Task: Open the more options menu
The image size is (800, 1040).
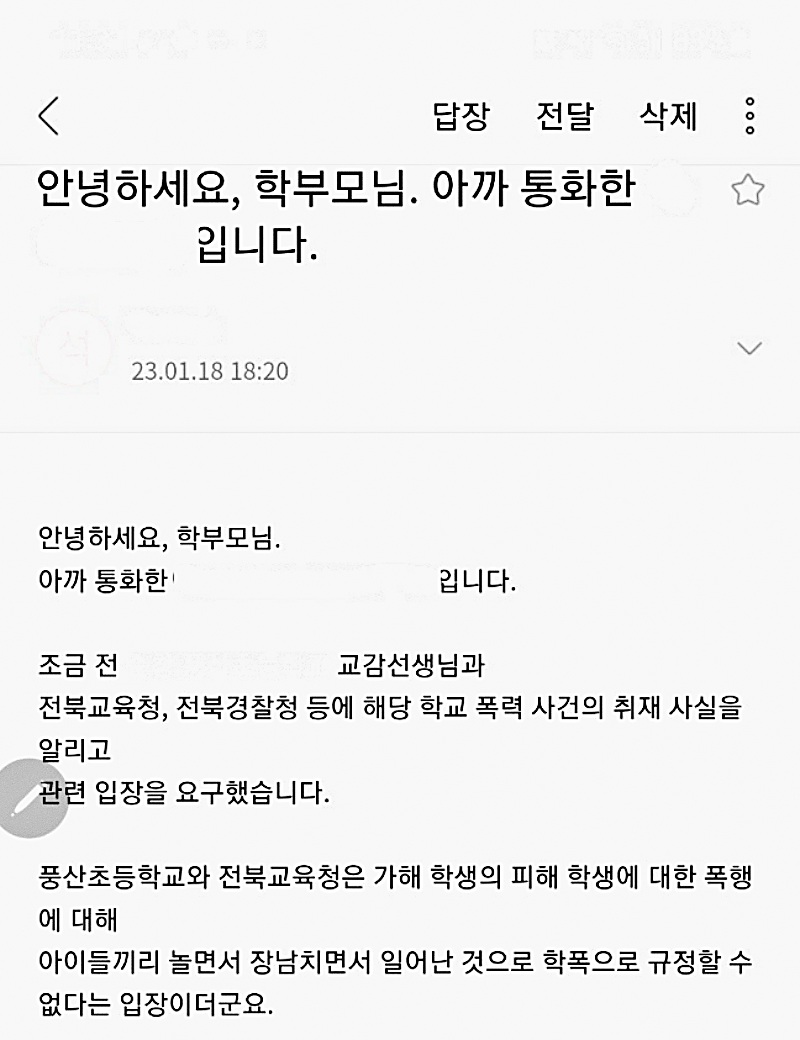Action: (x=750, y=117)
